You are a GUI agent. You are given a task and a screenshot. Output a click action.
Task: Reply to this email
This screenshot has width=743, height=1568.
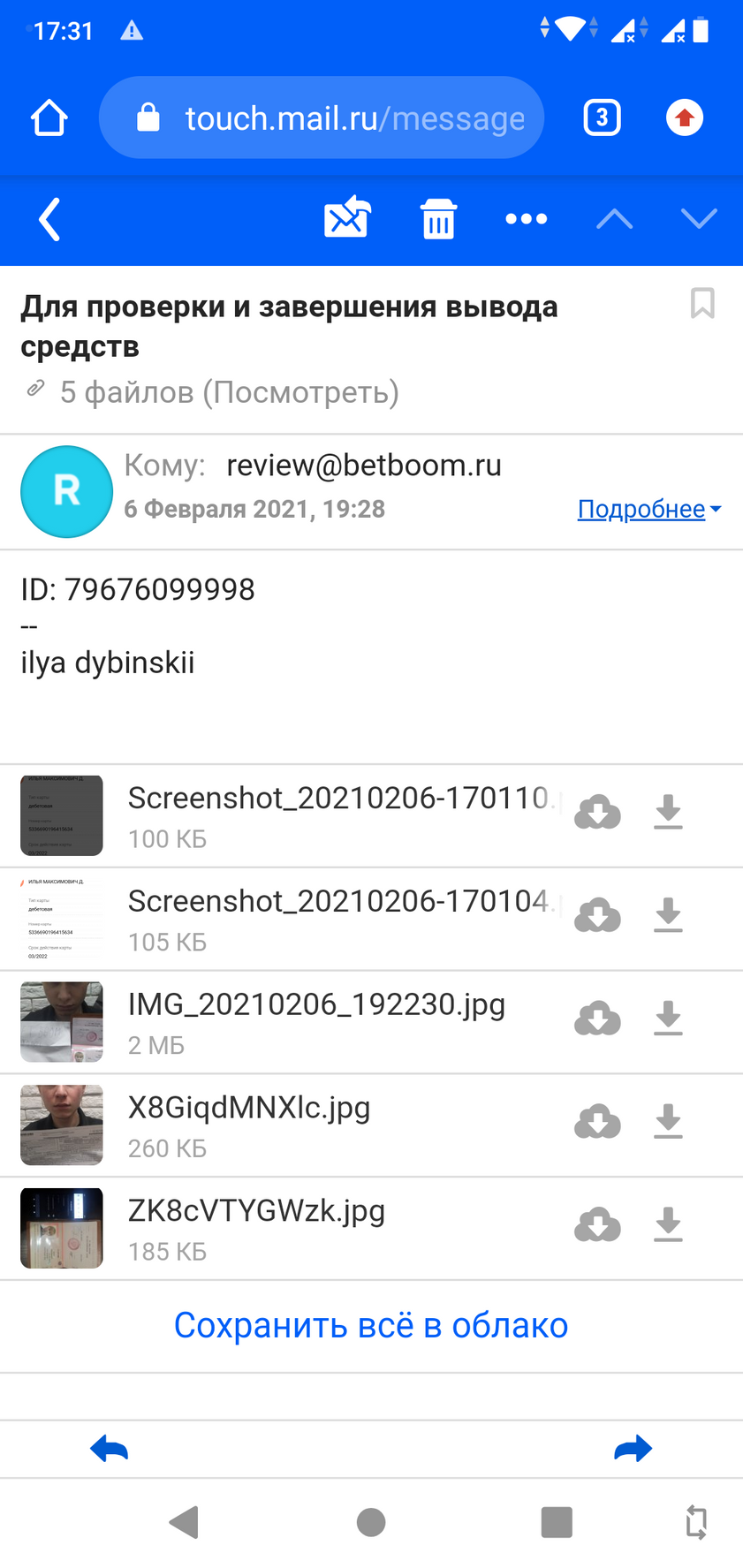click(x=110, y=1449)
